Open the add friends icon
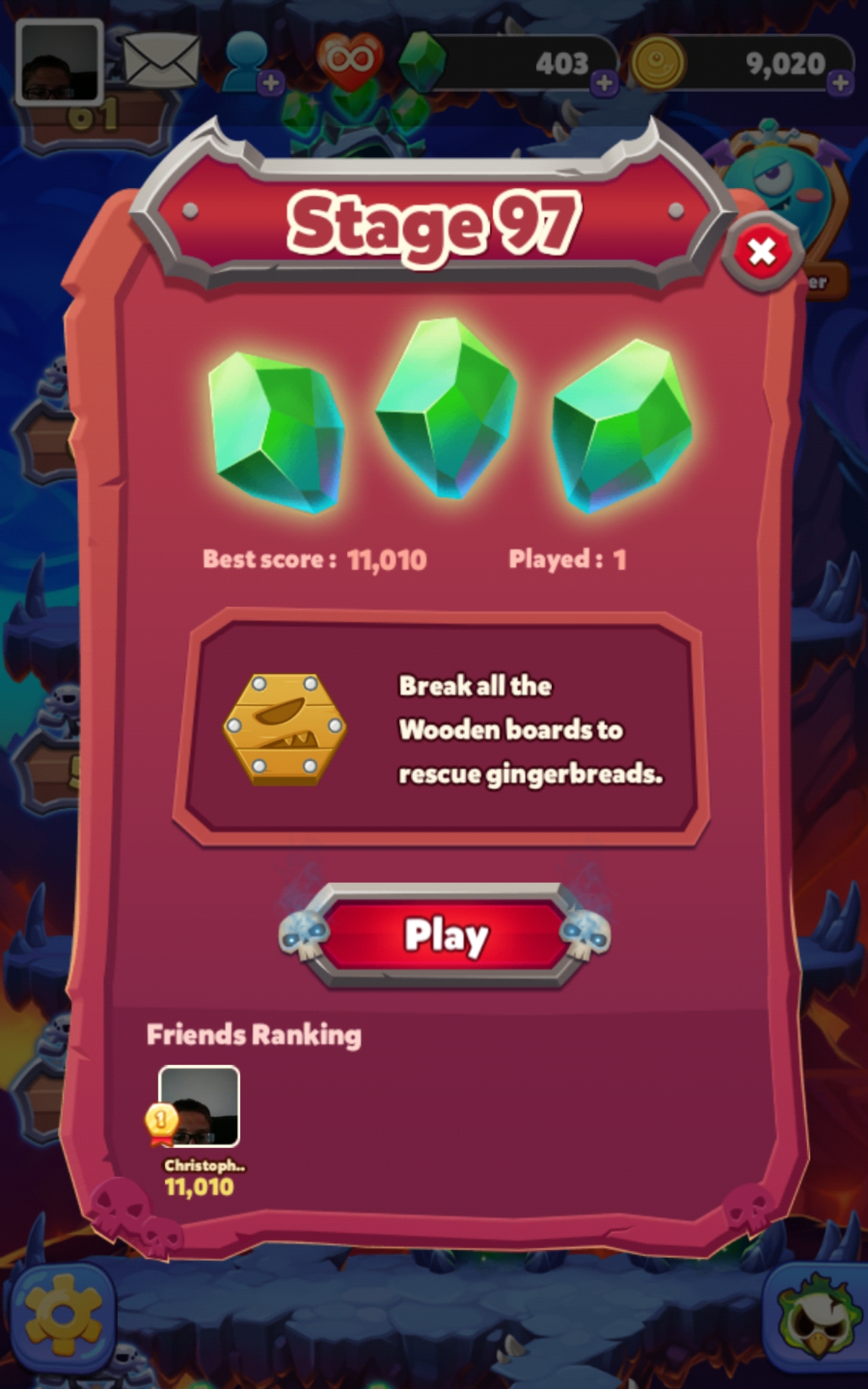 pos(250,64)
